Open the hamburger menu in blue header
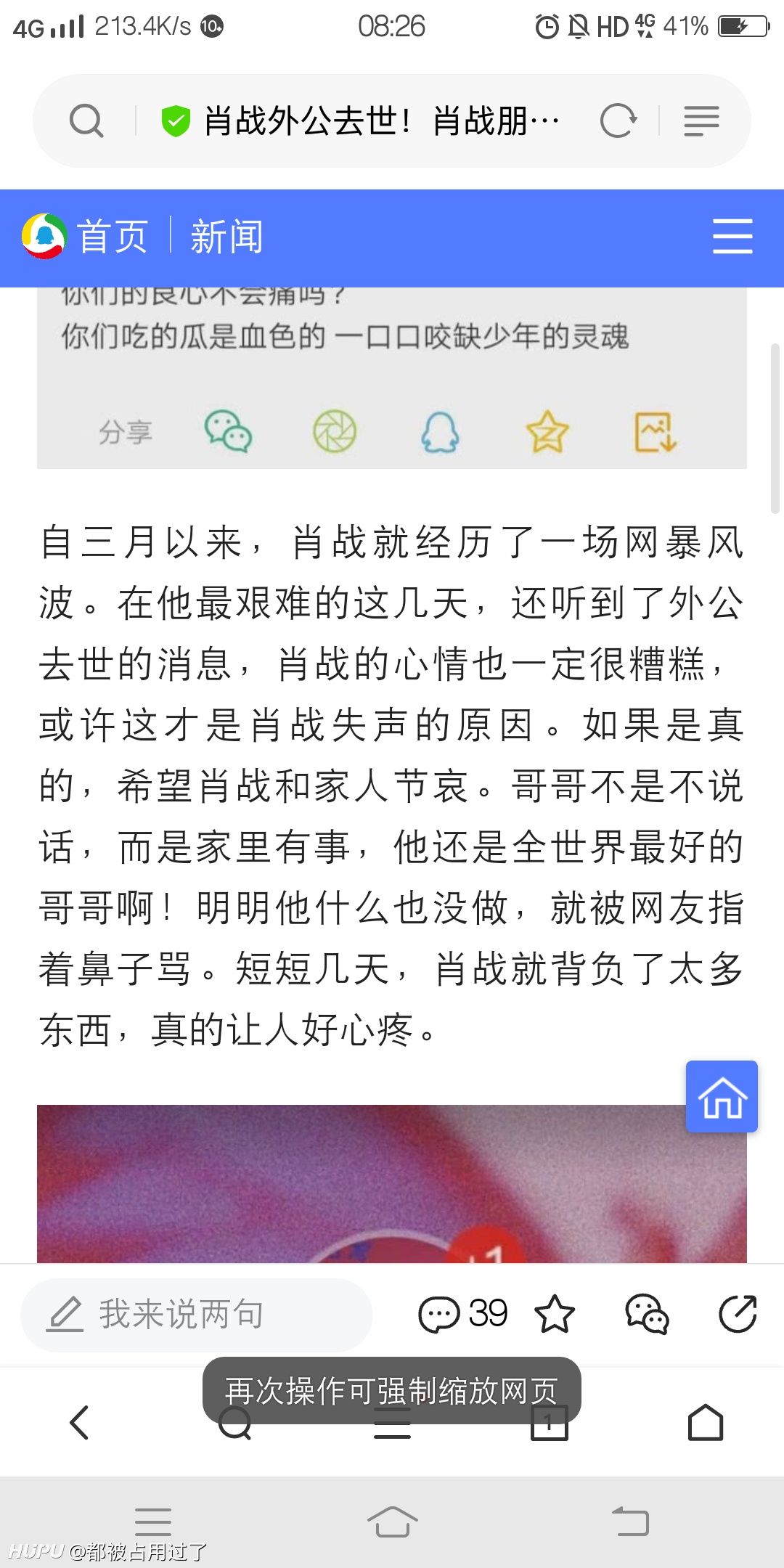The width and height of the screenshot is (784, 1568). point(732,237)
